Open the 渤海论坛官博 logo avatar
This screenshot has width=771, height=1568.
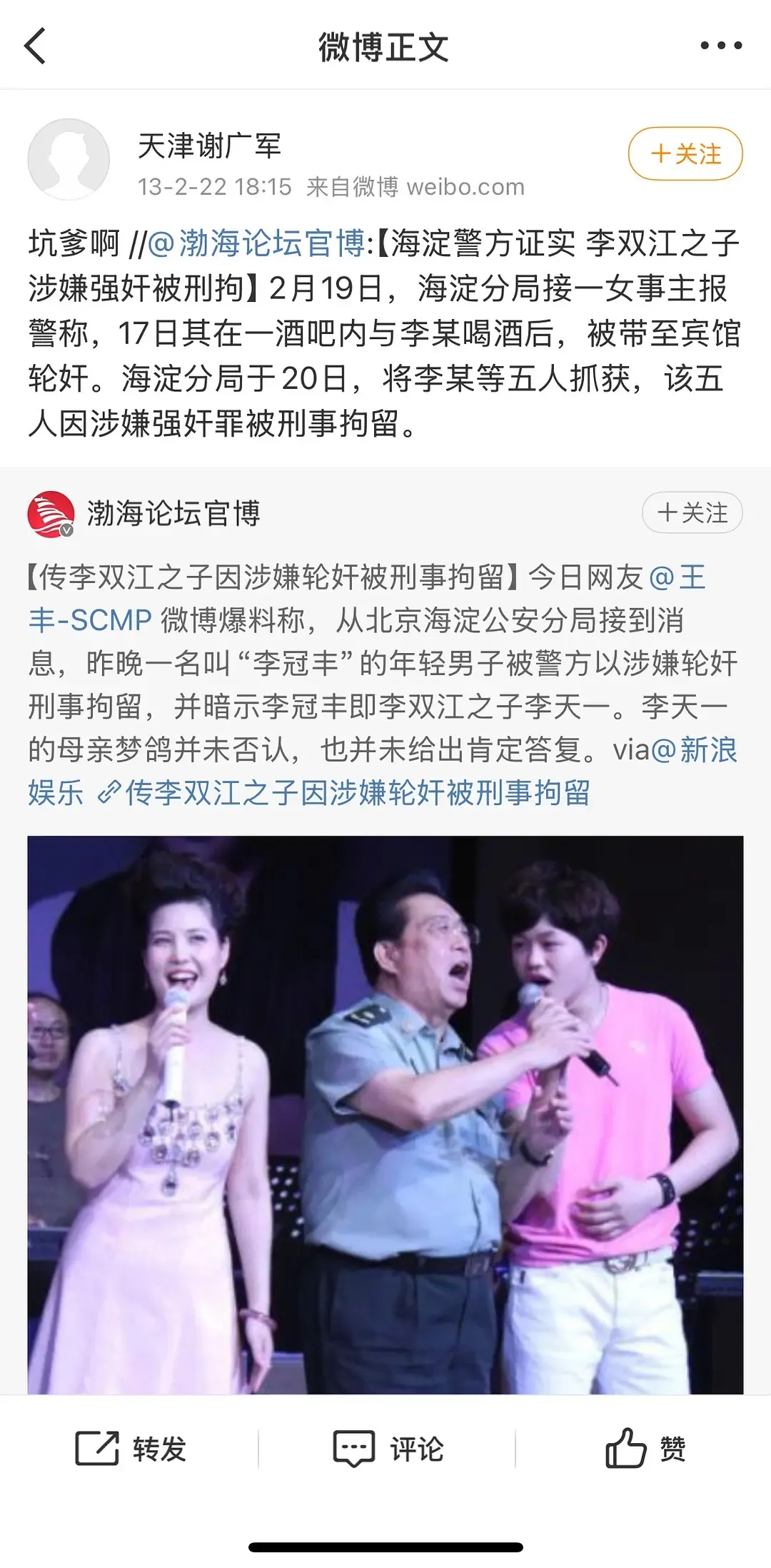[51, 514]
